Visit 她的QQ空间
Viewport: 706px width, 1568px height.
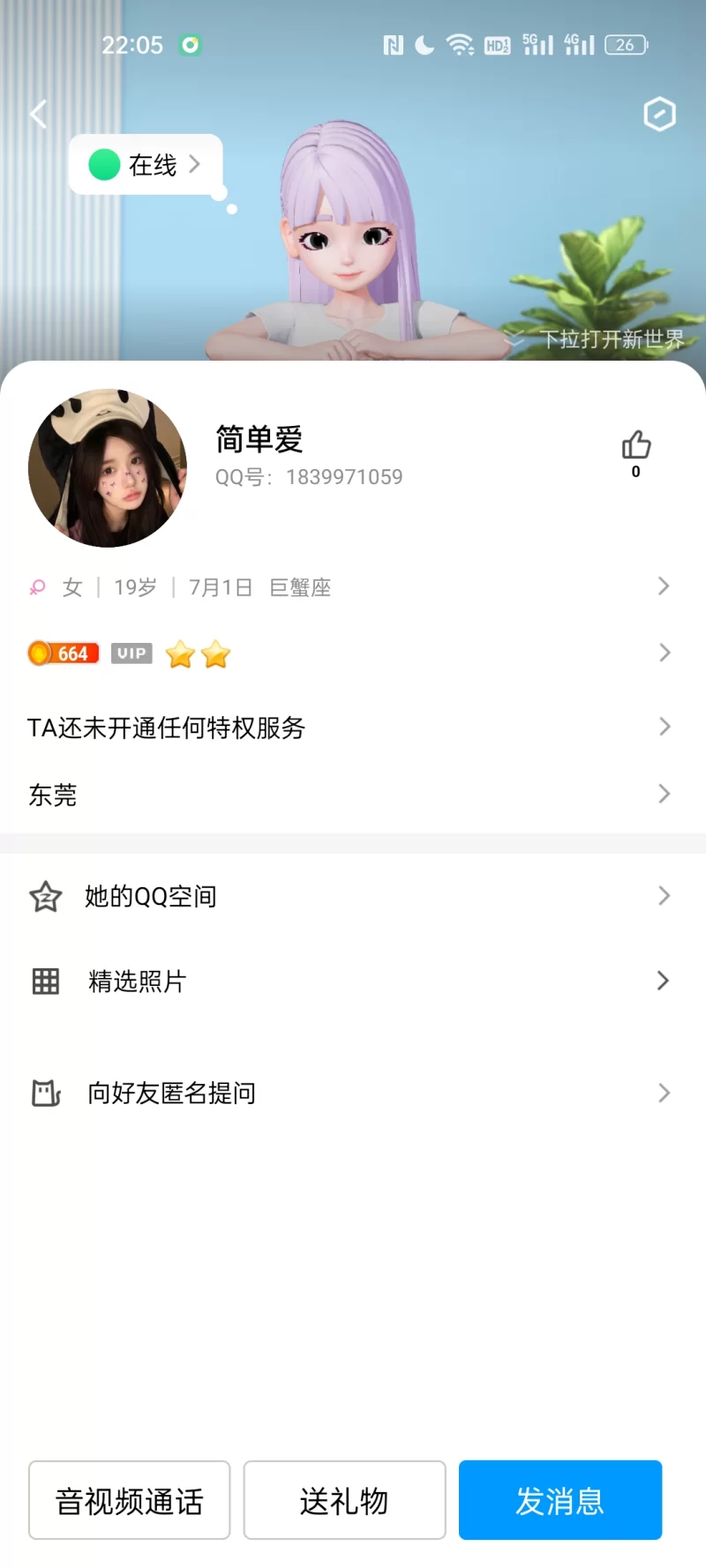[x=353, y=897]
